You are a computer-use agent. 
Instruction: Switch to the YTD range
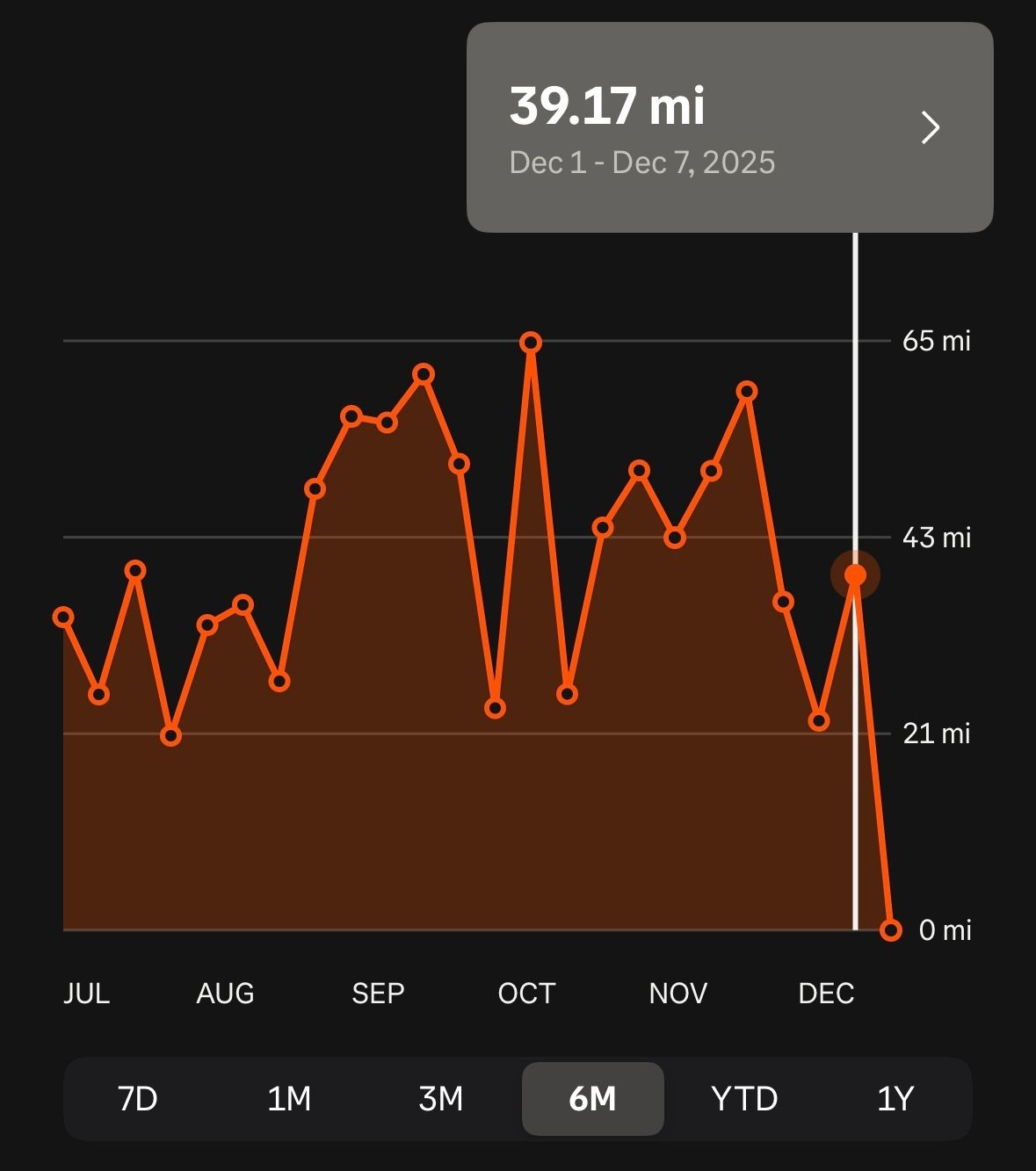pyautogui.click(x=744, y=1099)
